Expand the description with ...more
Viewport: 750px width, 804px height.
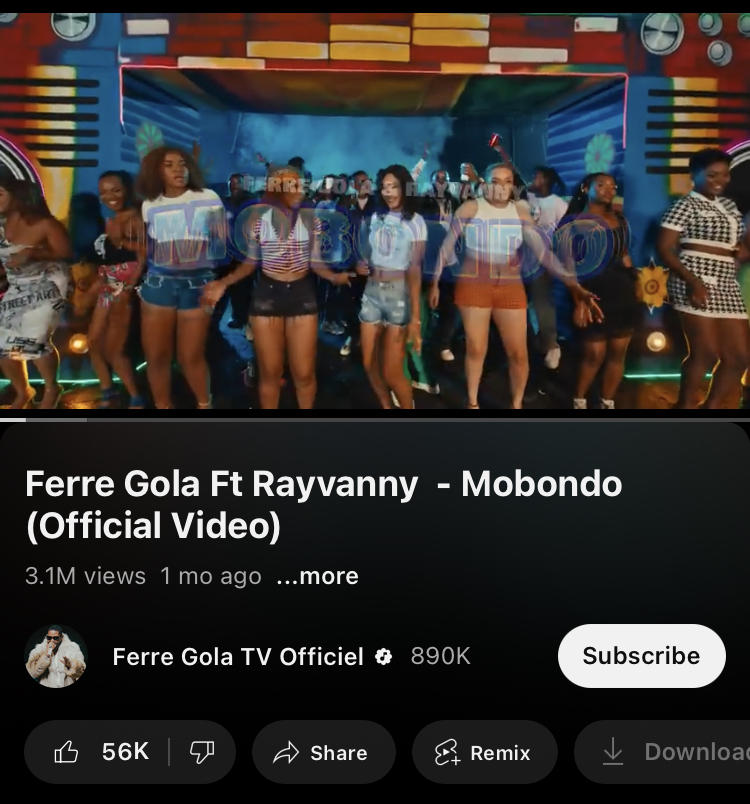(x=318, y=576)
